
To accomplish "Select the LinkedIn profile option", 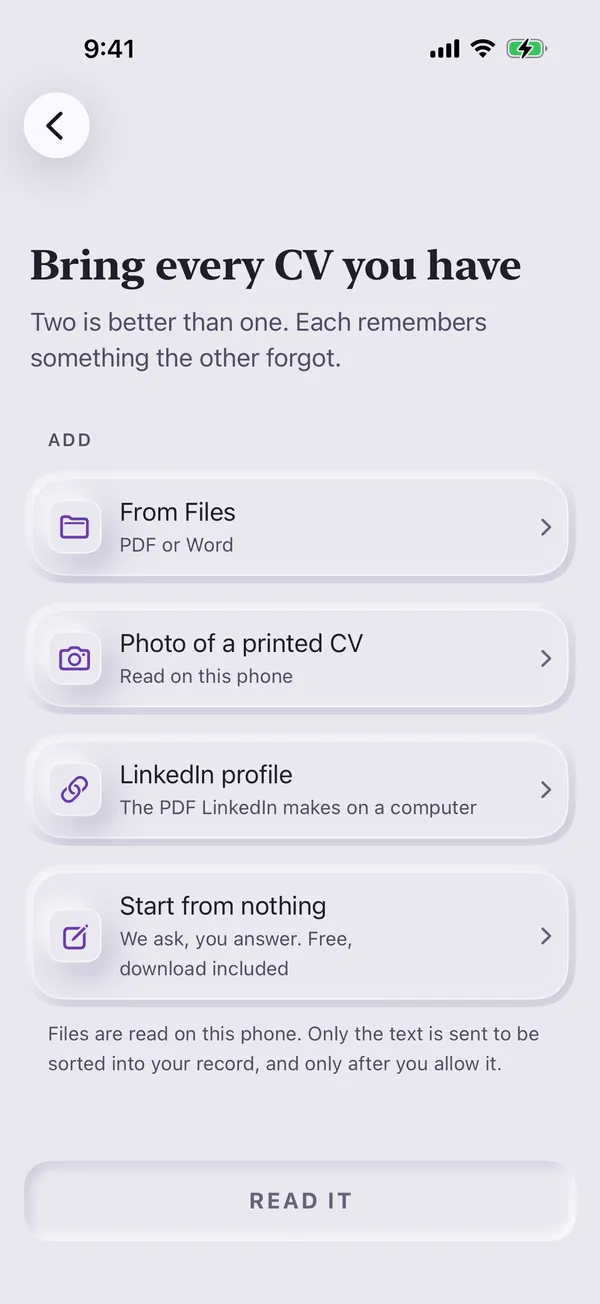I will (300, 789).
